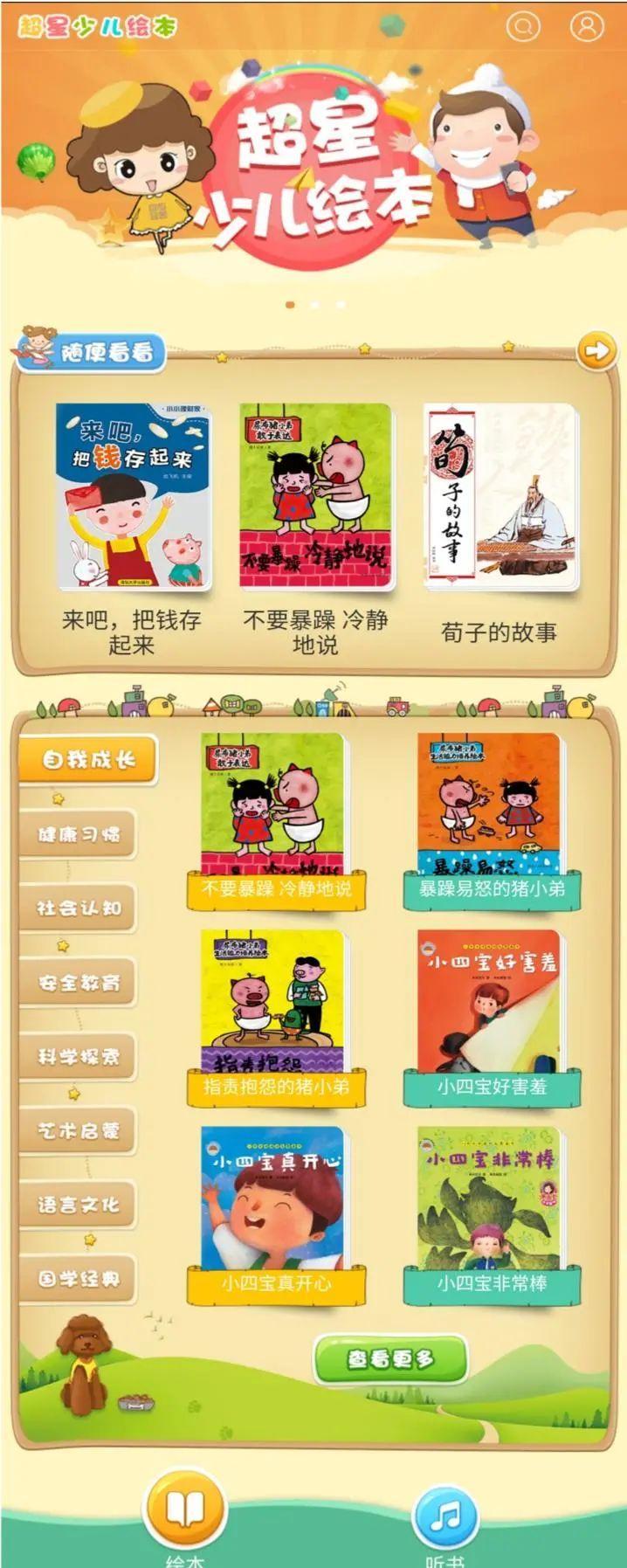Open the book 荀子的故事
This screenshot has height=1568, width=627.
(x=500, y=496)
